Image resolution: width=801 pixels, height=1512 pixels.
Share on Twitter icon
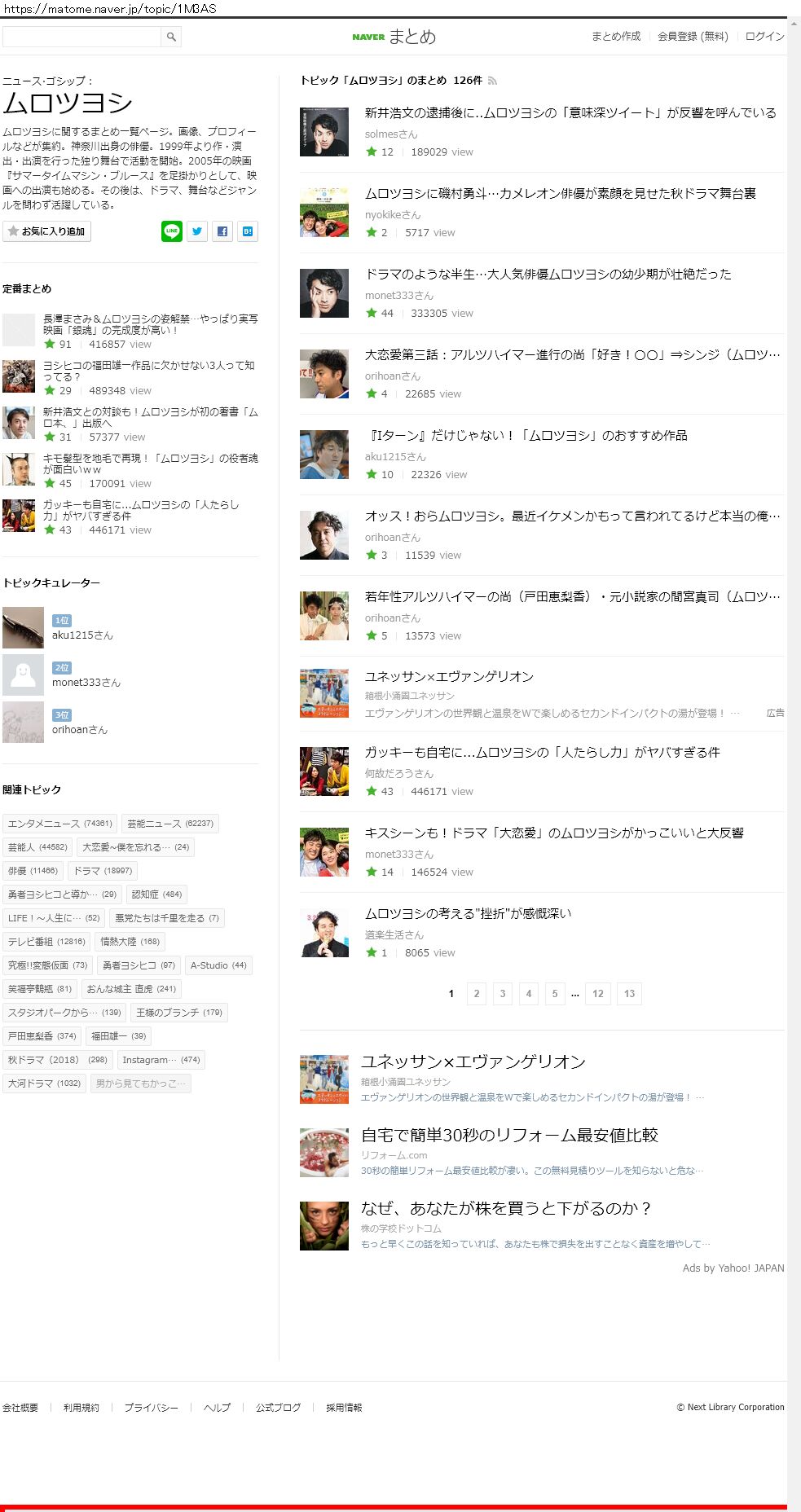click(197, 231)
